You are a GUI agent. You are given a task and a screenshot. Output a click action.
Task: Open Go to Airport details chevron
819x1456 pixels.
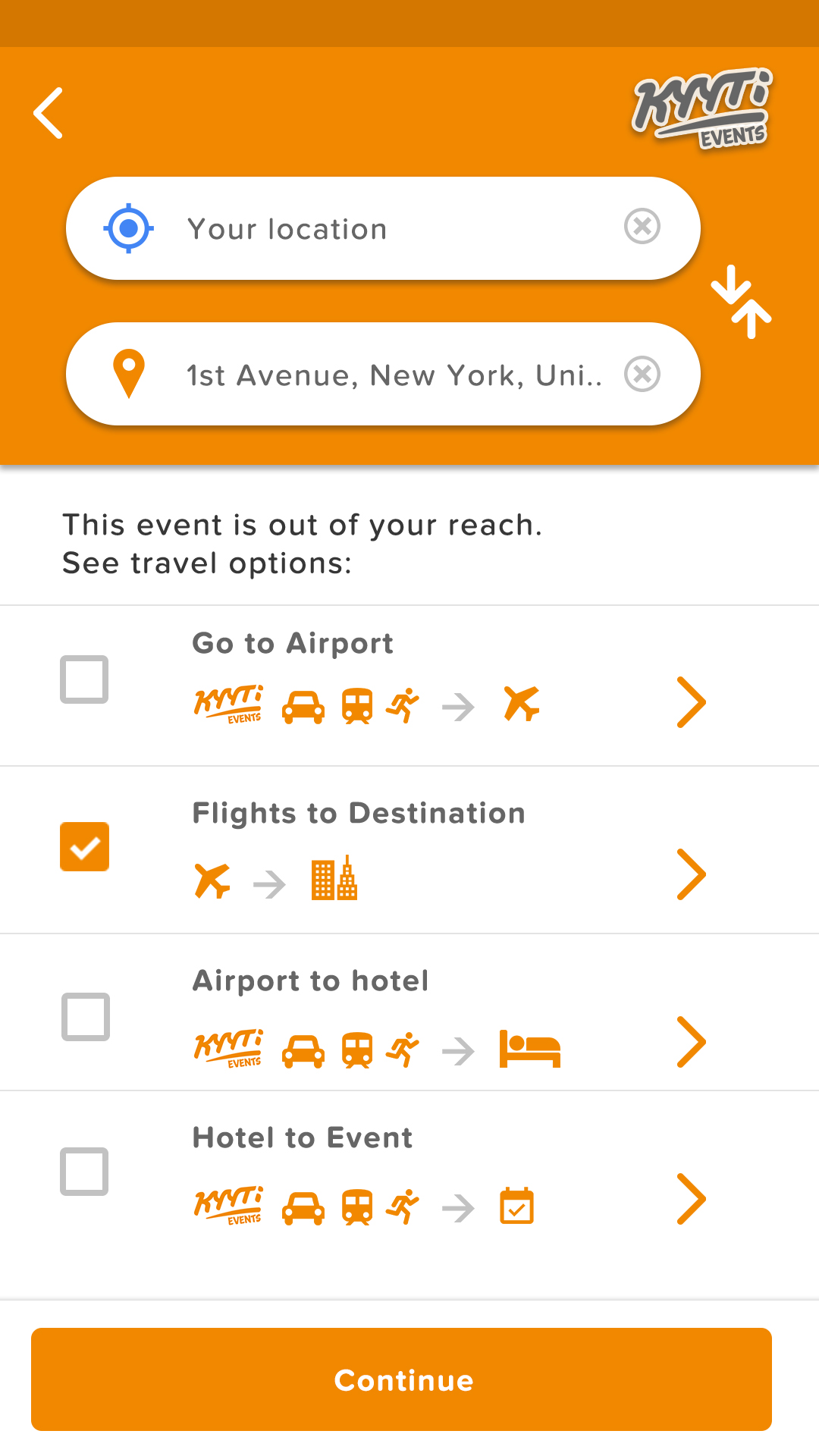(x=691, y=702)
